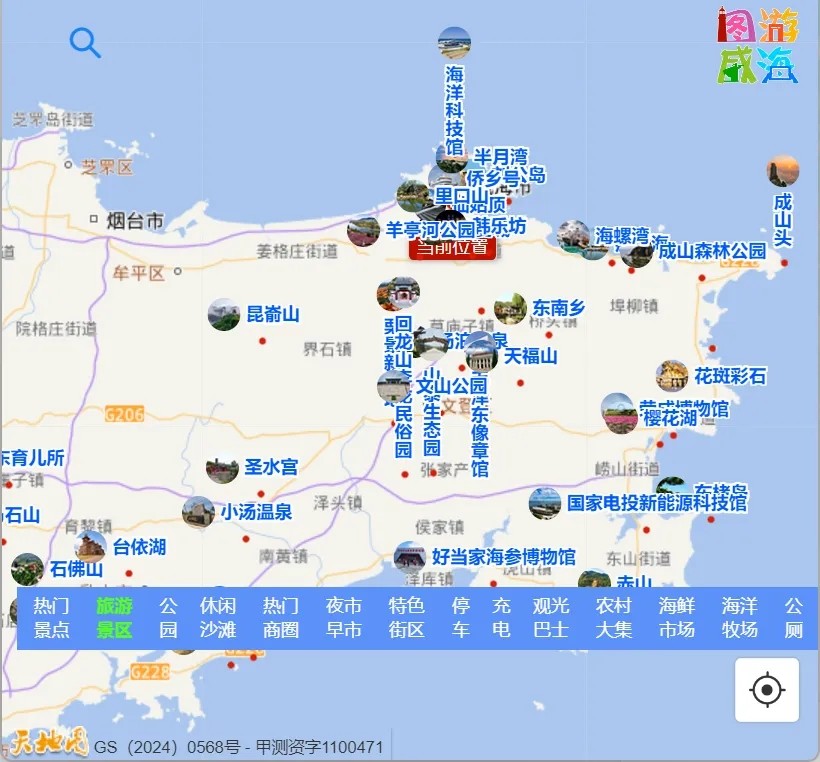Show 公园 on the map
The width and height of the screenshot is (820, 762).
(168, 618)
